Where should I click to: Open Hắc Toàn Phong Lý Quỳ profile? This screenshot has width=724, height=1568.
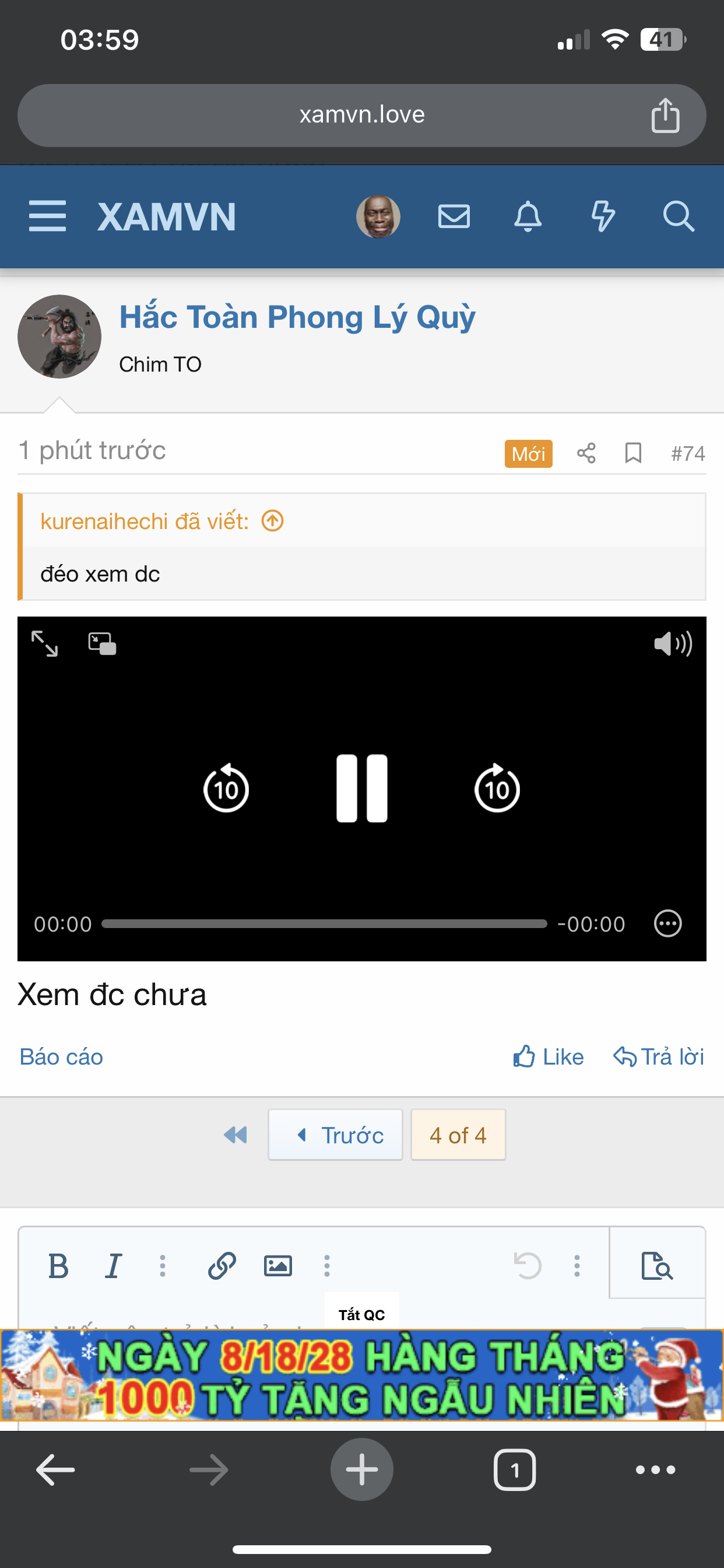point(297,317)
